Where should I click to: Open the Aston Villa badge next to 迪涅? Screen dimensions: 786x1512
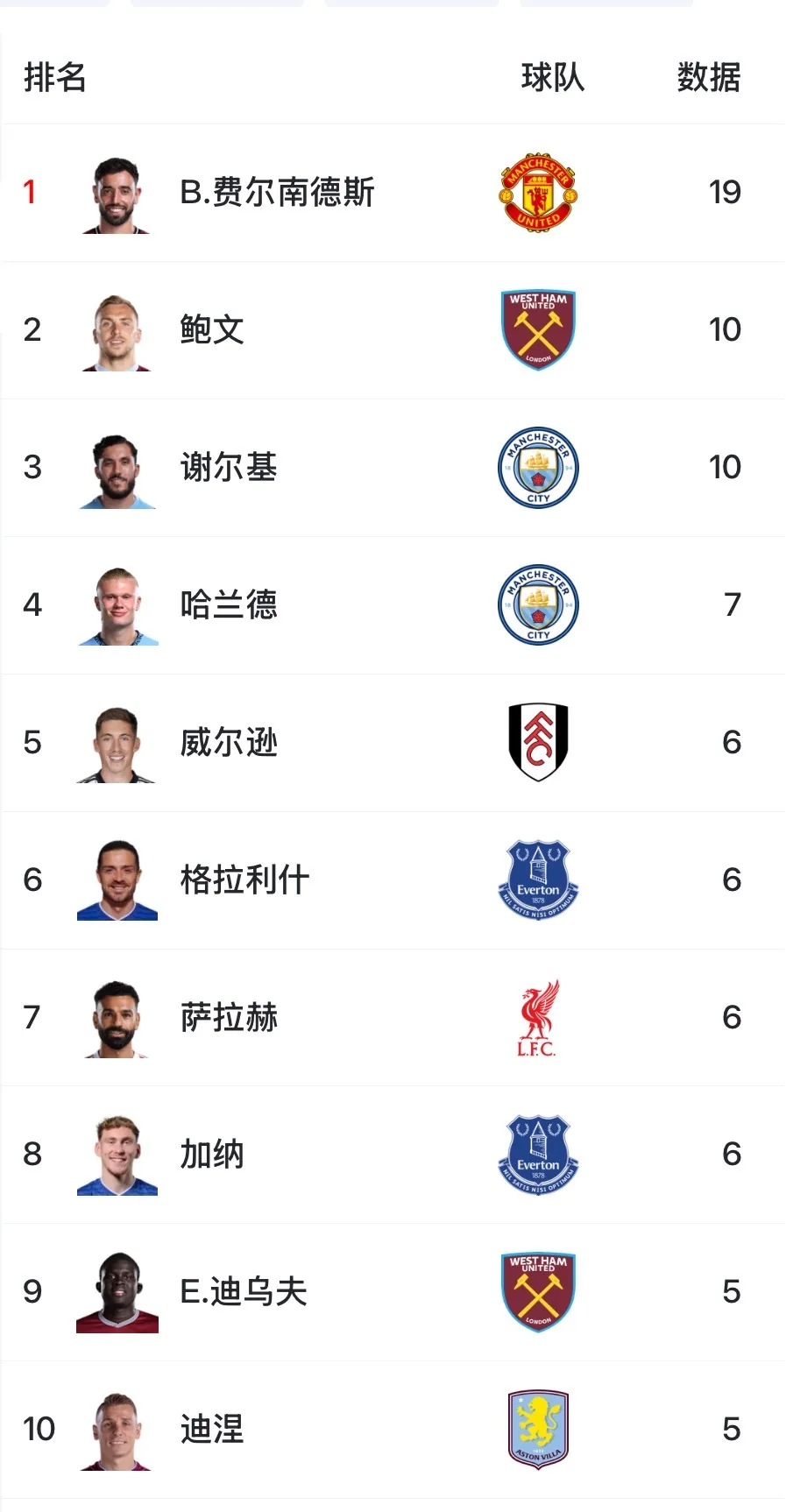point(537,1429)
